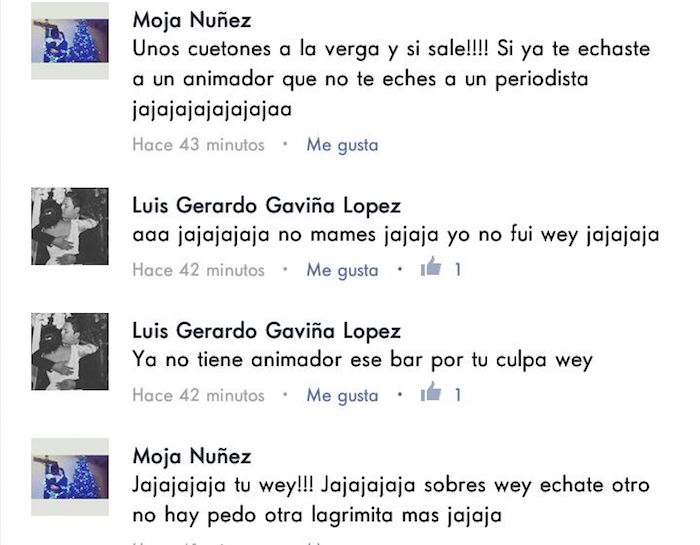Image resolution: width=700 pixels, height=545 pixels.
Task: Tap Luis Gerardo's avatar beside 'Ya no tiene animador'
Action: click(x=70, y=351)
